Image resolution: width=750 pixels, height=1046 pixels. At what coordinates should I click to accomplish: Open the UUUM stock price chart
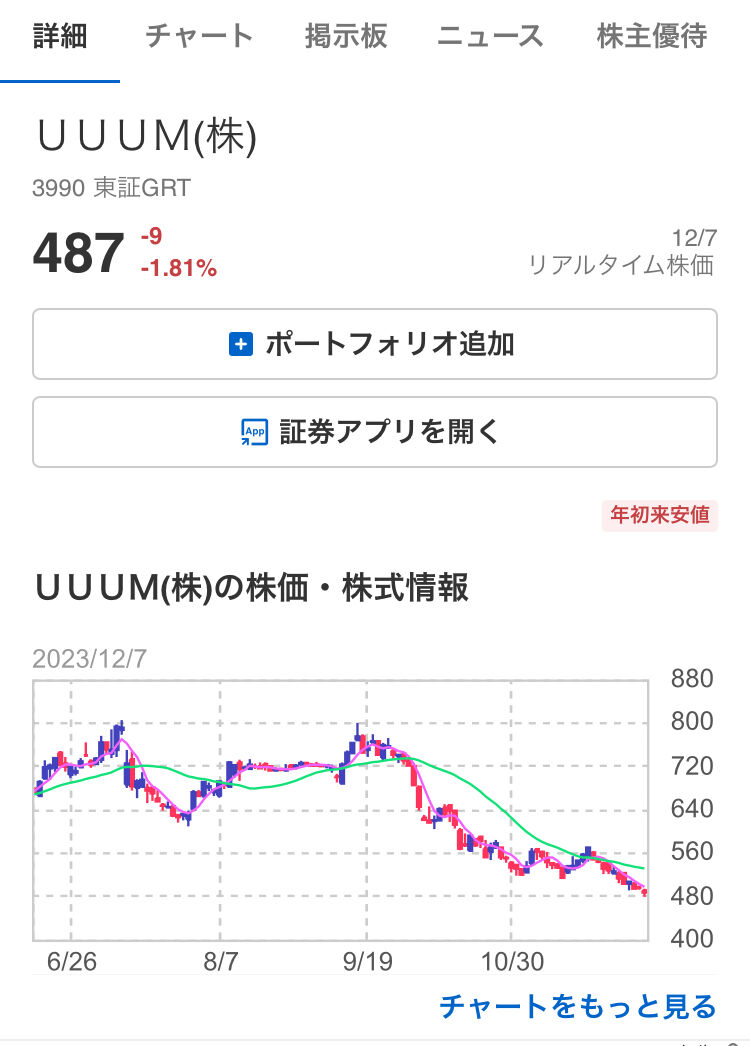point(340,811)
